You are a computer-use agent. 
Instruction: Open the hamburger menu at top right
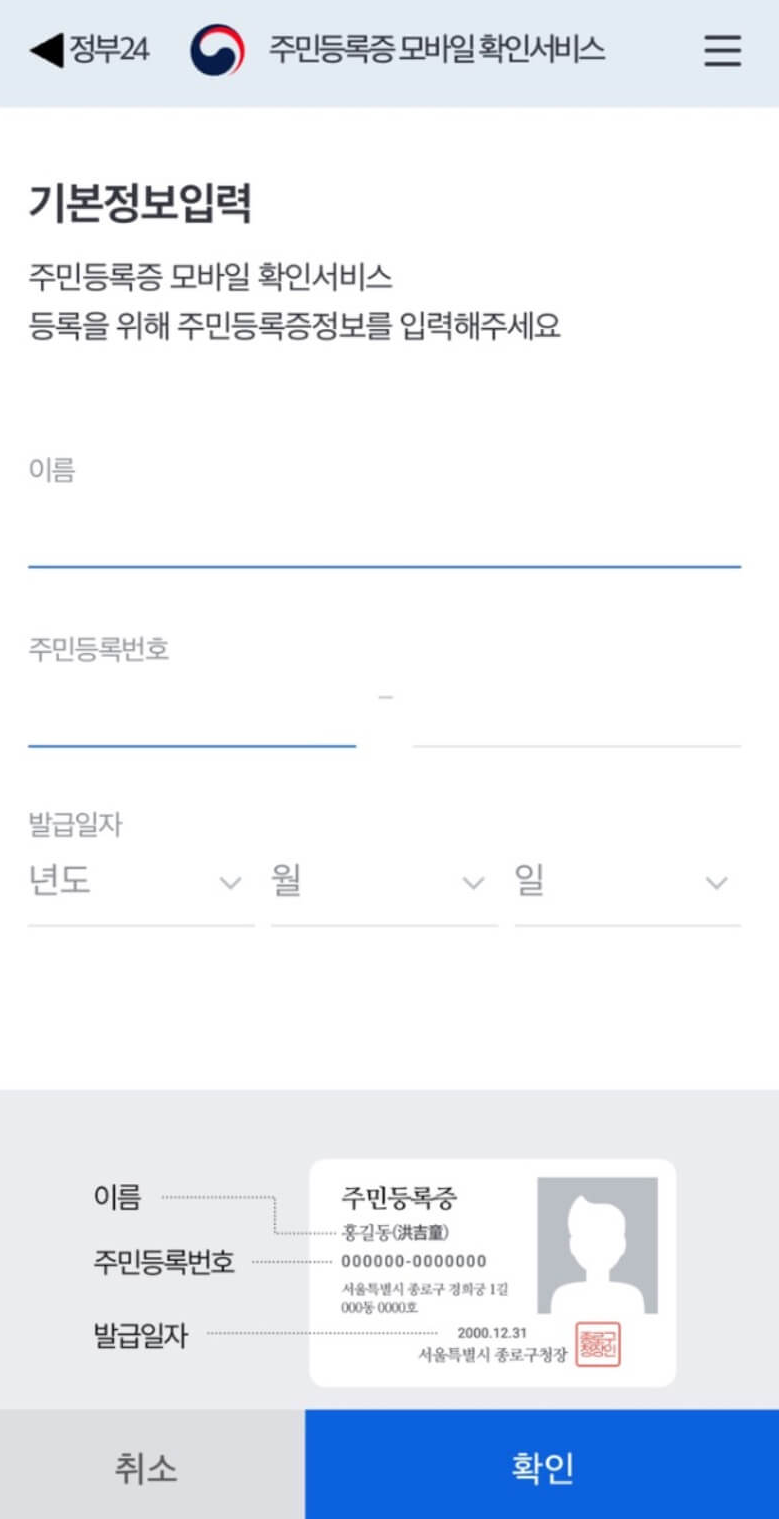722,51
